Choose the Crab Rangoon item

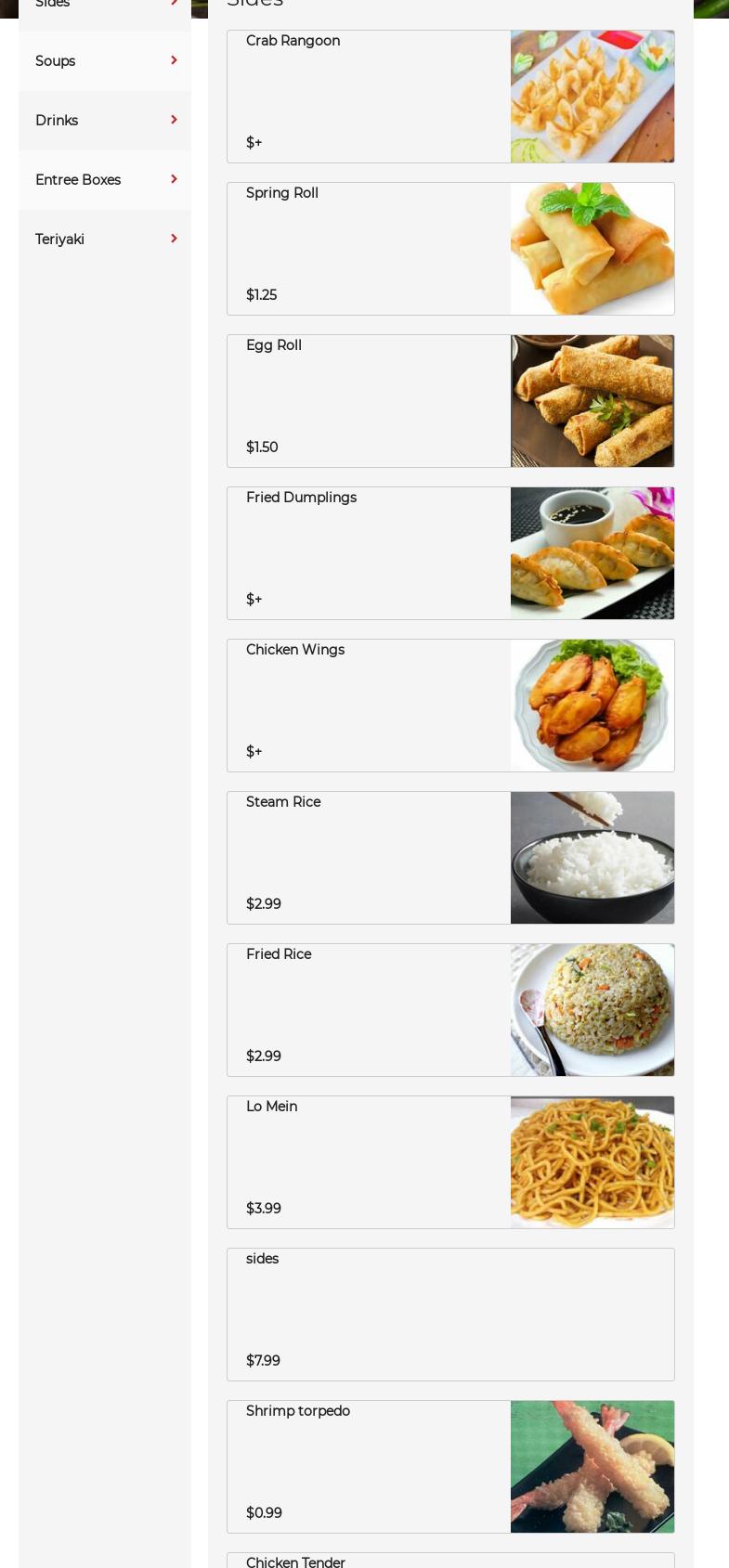point(450,97)
